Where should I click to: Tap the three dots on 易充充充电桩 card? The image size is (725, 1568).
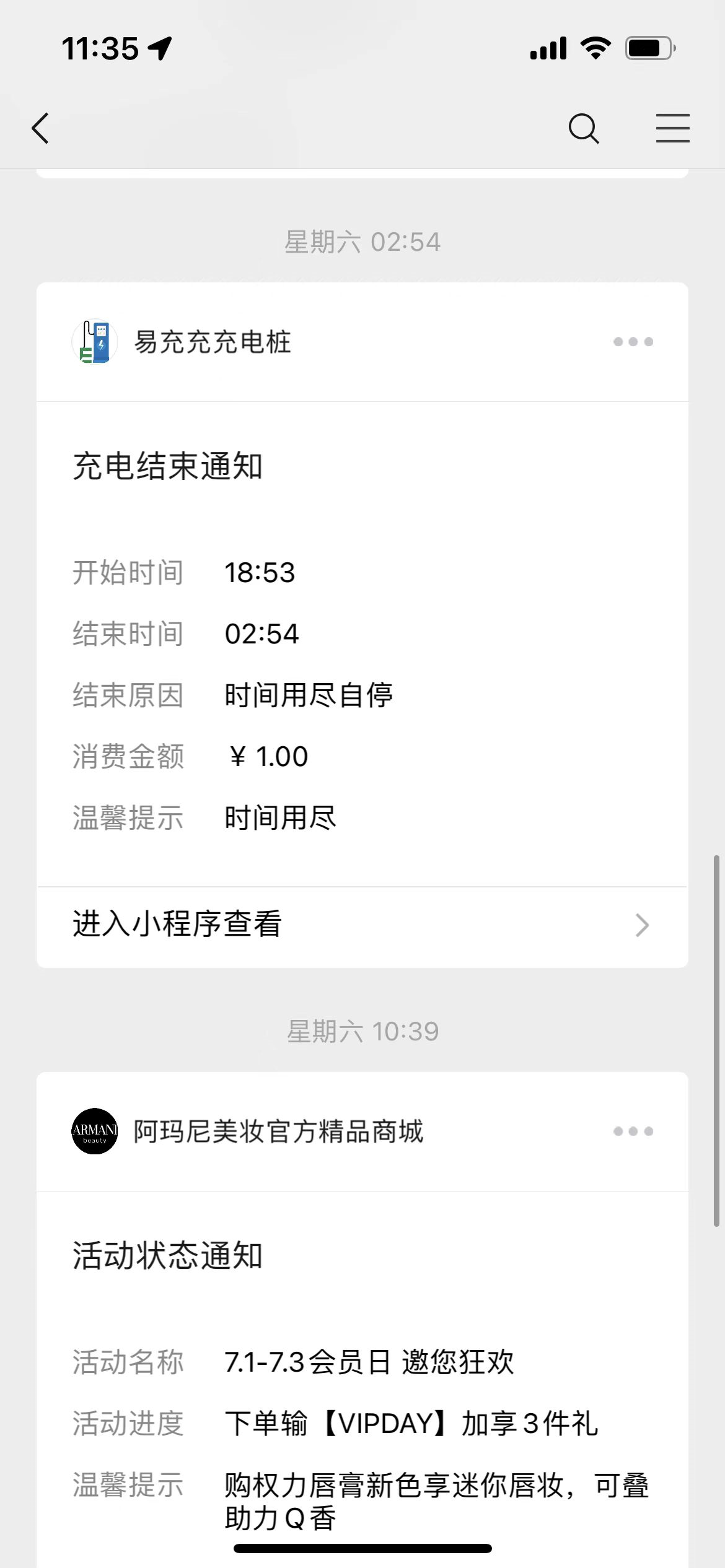click(x=633, y=342)
